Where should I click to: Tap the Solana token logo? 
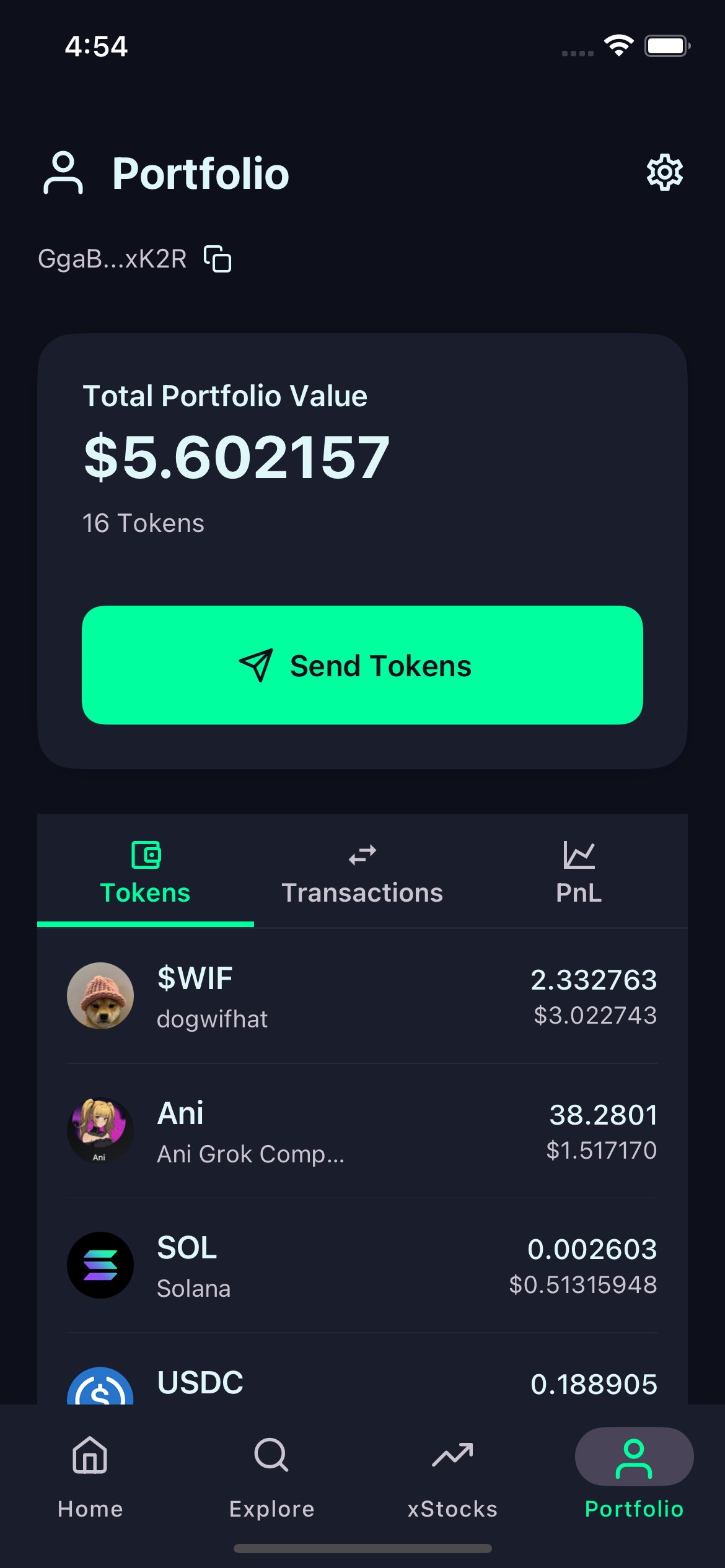point(100,1265)
